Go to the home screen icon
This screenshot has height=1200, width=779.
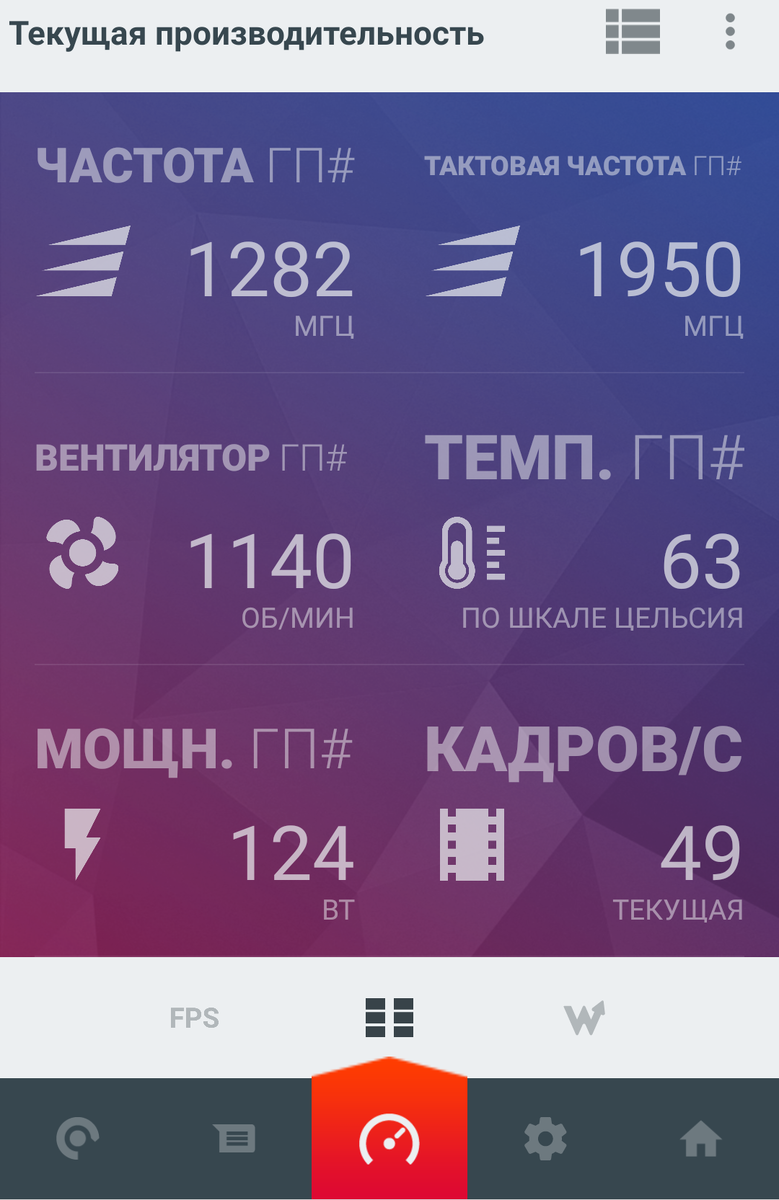click(x=700, y=1138)
